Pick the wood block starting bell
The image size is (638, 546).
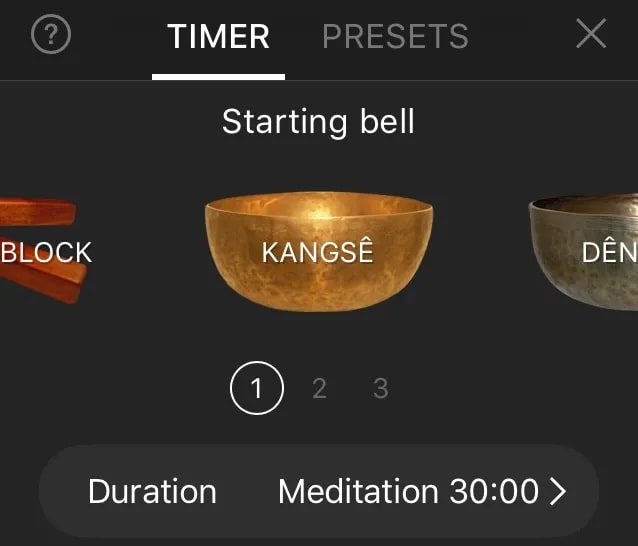pyautogui.click(x=40, y=250)
